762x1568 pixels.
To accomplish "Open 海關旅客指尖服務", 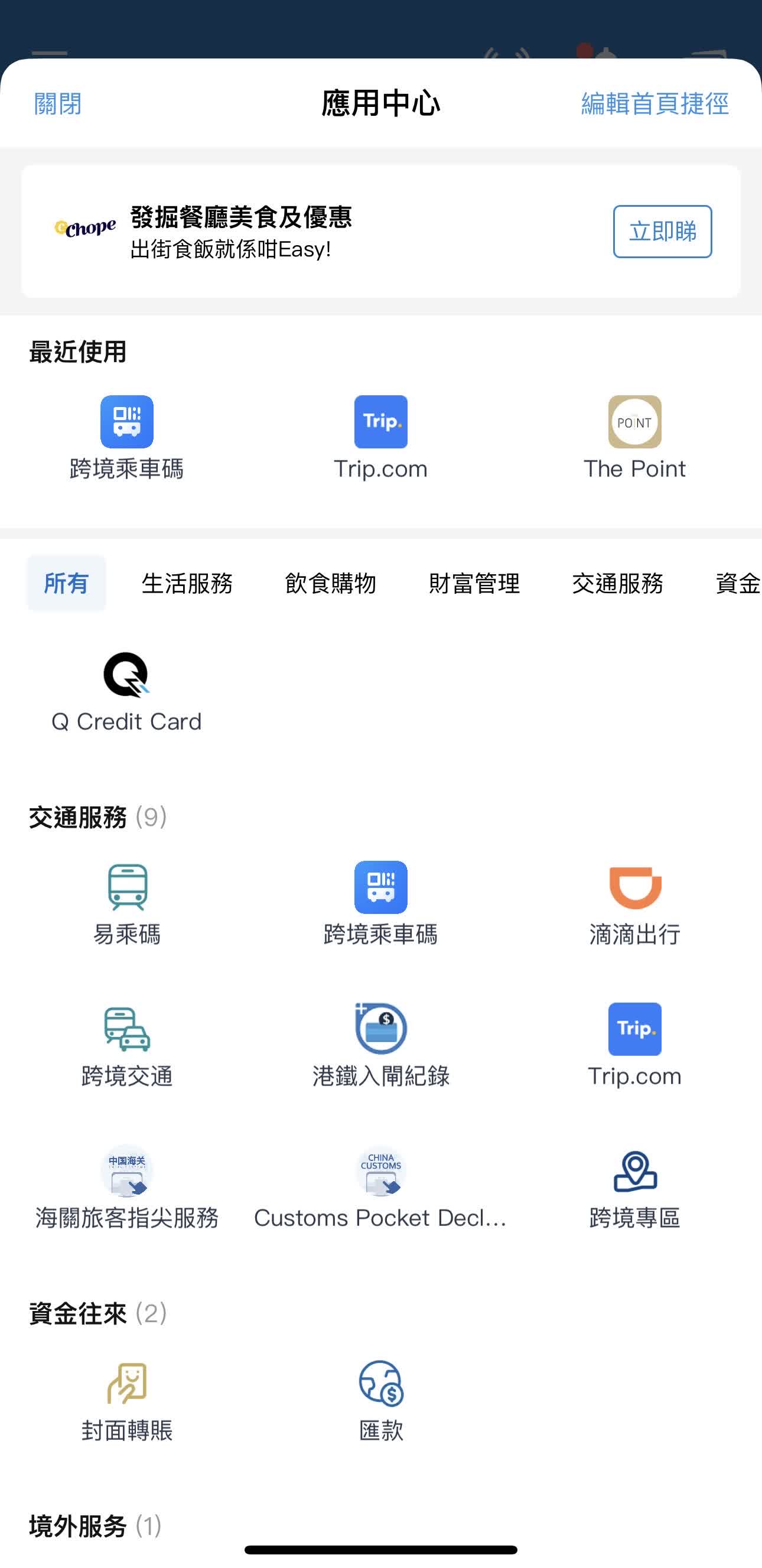I will [126, 1188].
